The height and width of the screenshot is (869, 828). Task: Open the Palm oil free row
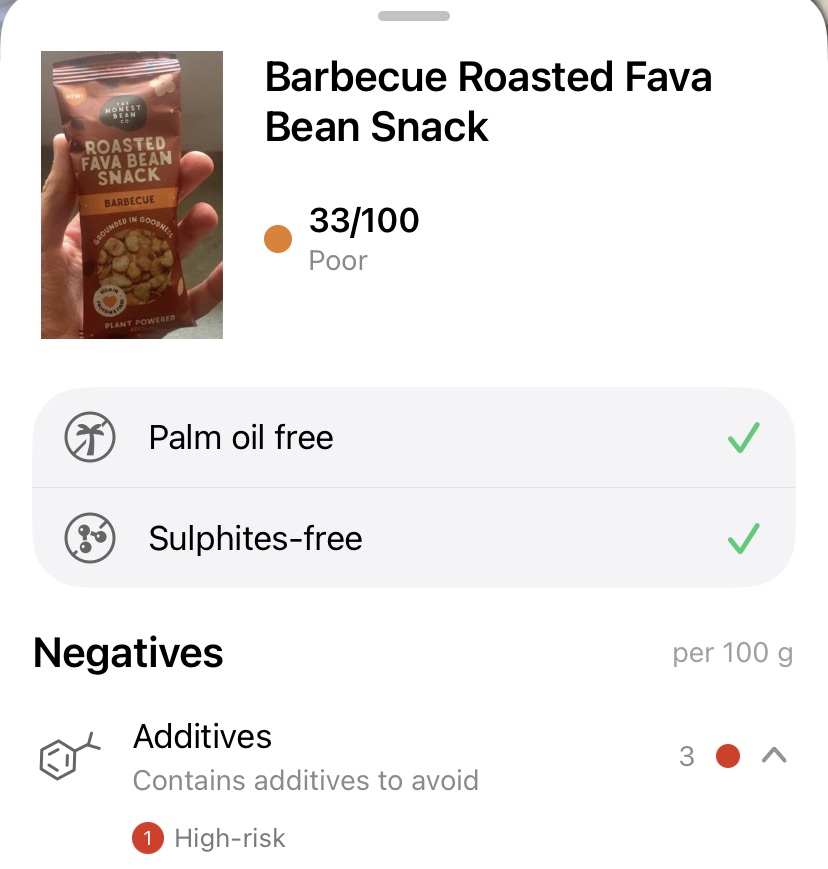[413, 437]
